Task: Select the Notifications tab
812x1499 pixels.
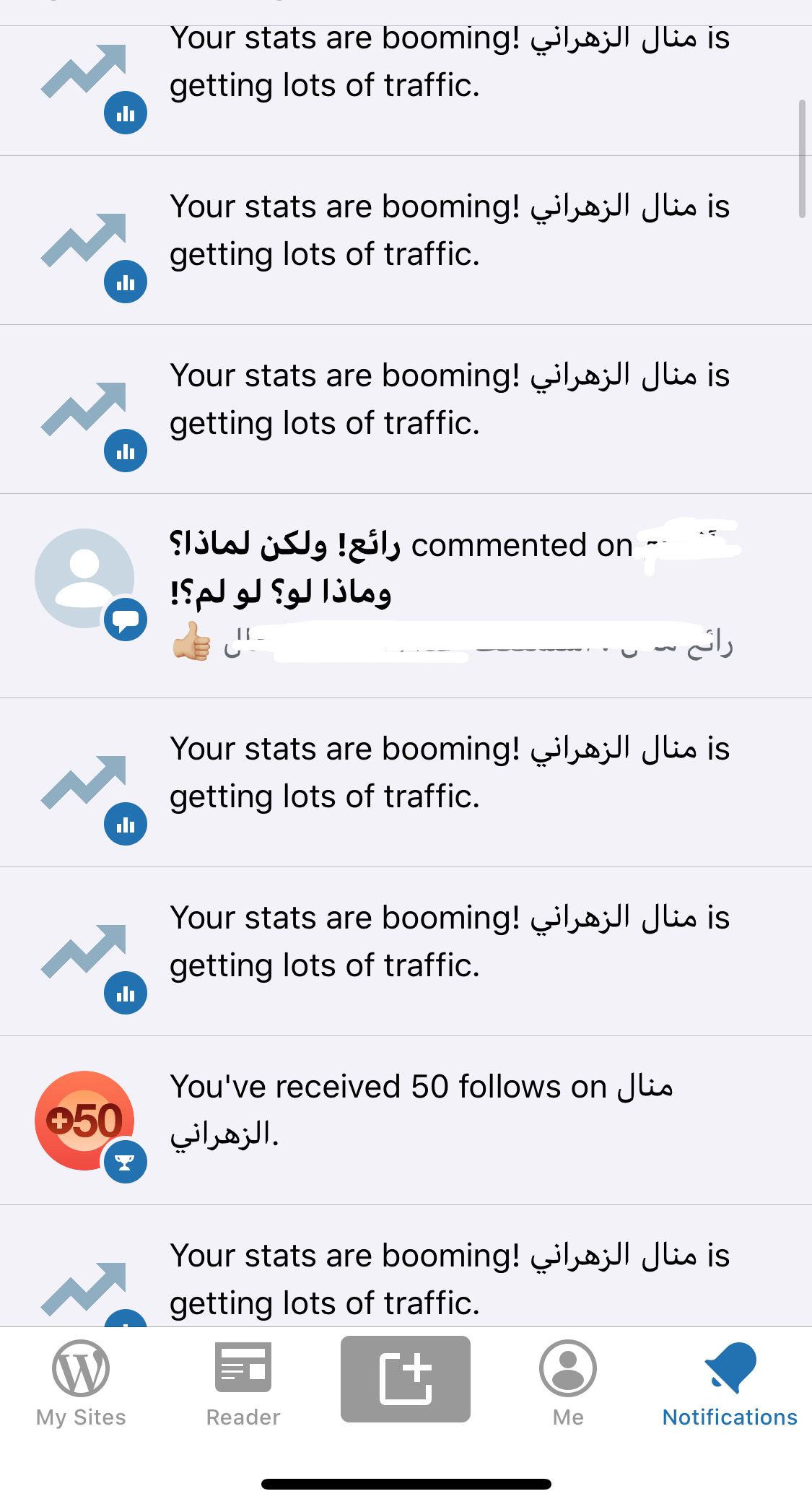Action: tap(730, 1382)
